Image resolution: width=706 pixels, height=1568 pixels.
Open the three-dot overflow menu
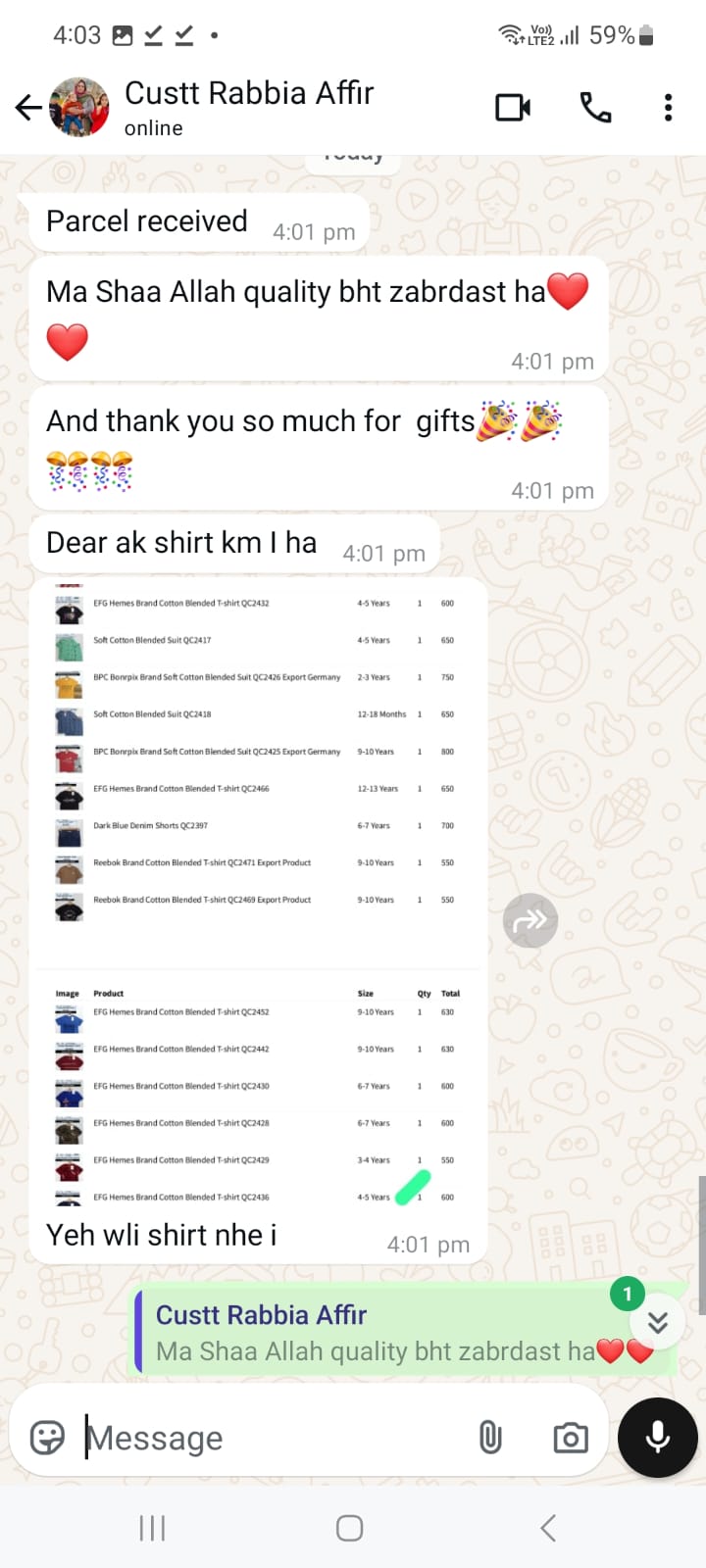(668, 108)
